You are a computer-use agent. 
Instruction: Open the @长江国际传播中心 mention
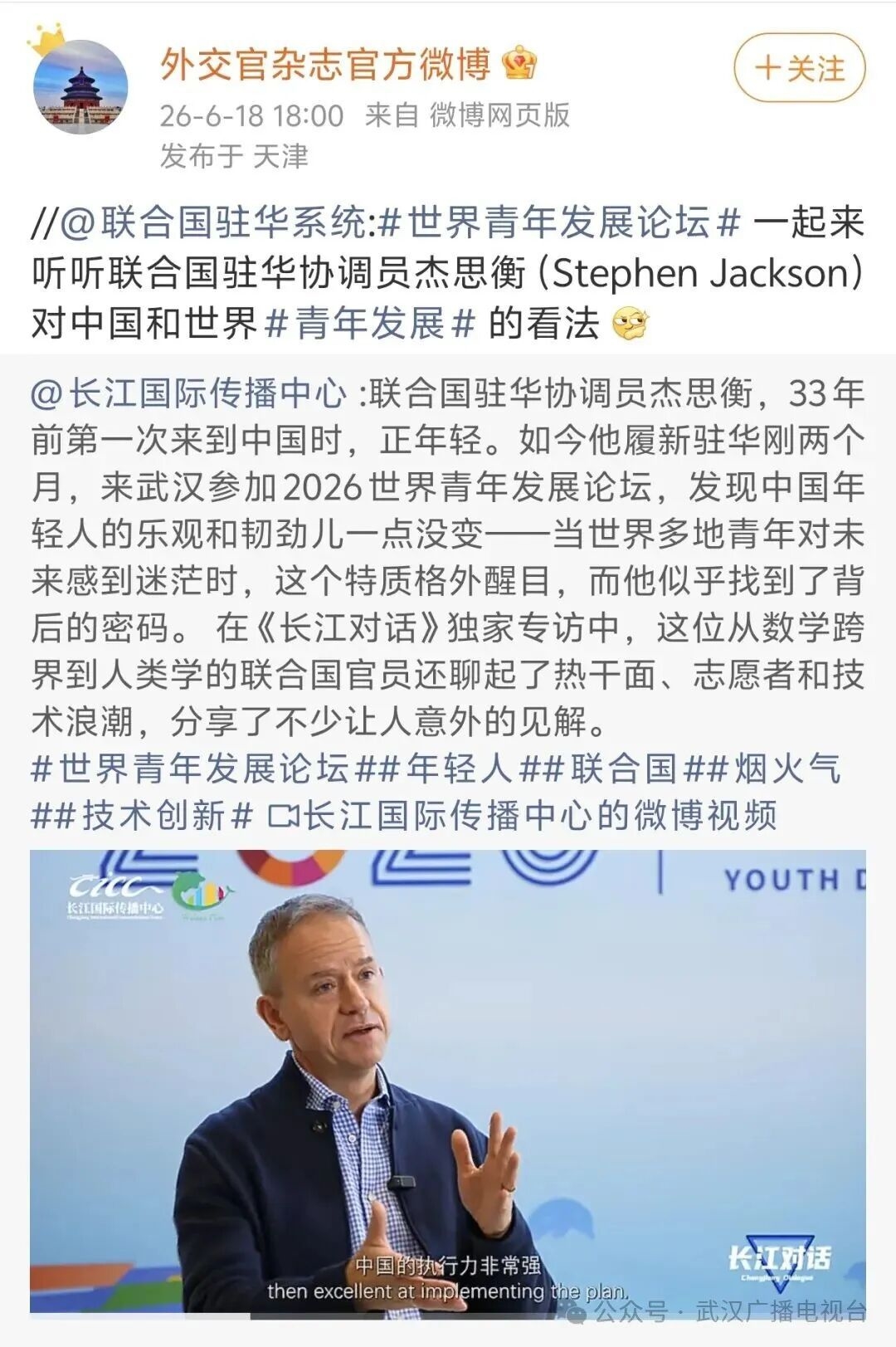pos(188,393)
